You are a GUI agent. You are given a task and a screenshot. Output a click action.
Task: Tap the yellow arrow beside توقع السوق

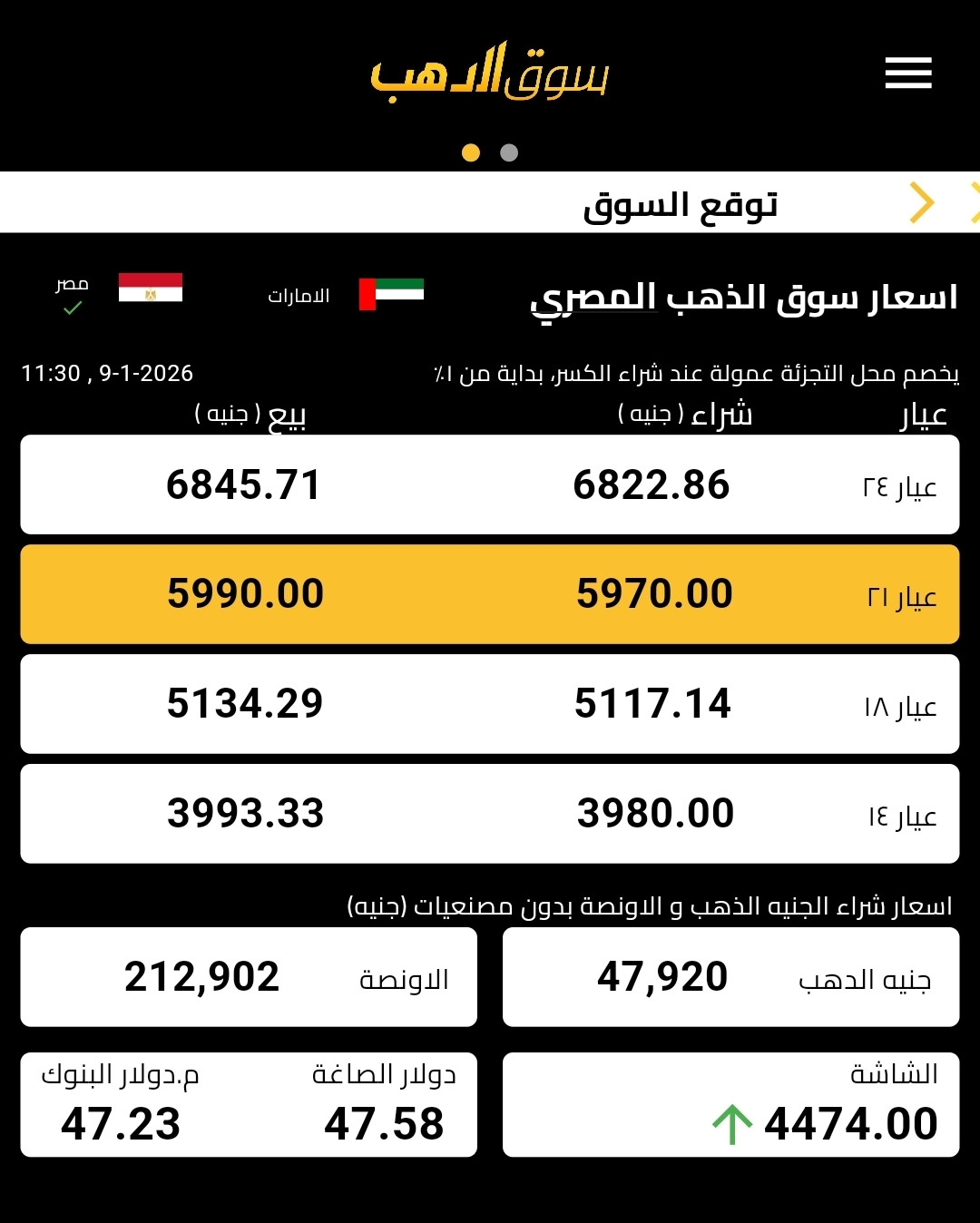click(x=921, y=202)
